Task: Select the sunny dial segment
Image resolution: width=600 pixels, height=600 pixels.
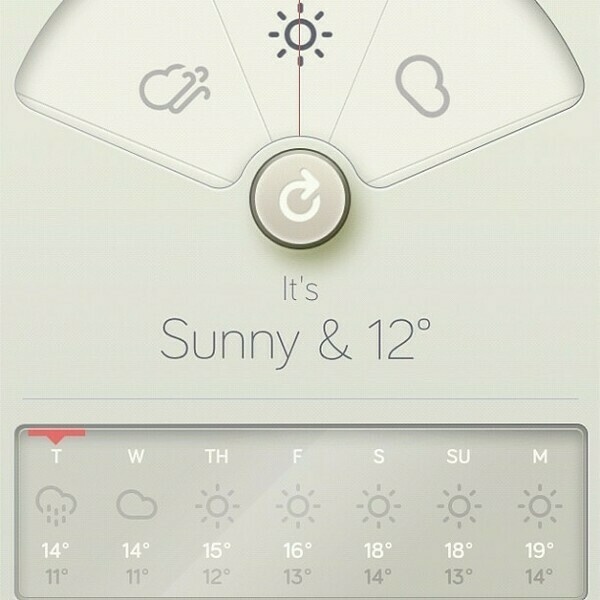Action: coord(299,37)
